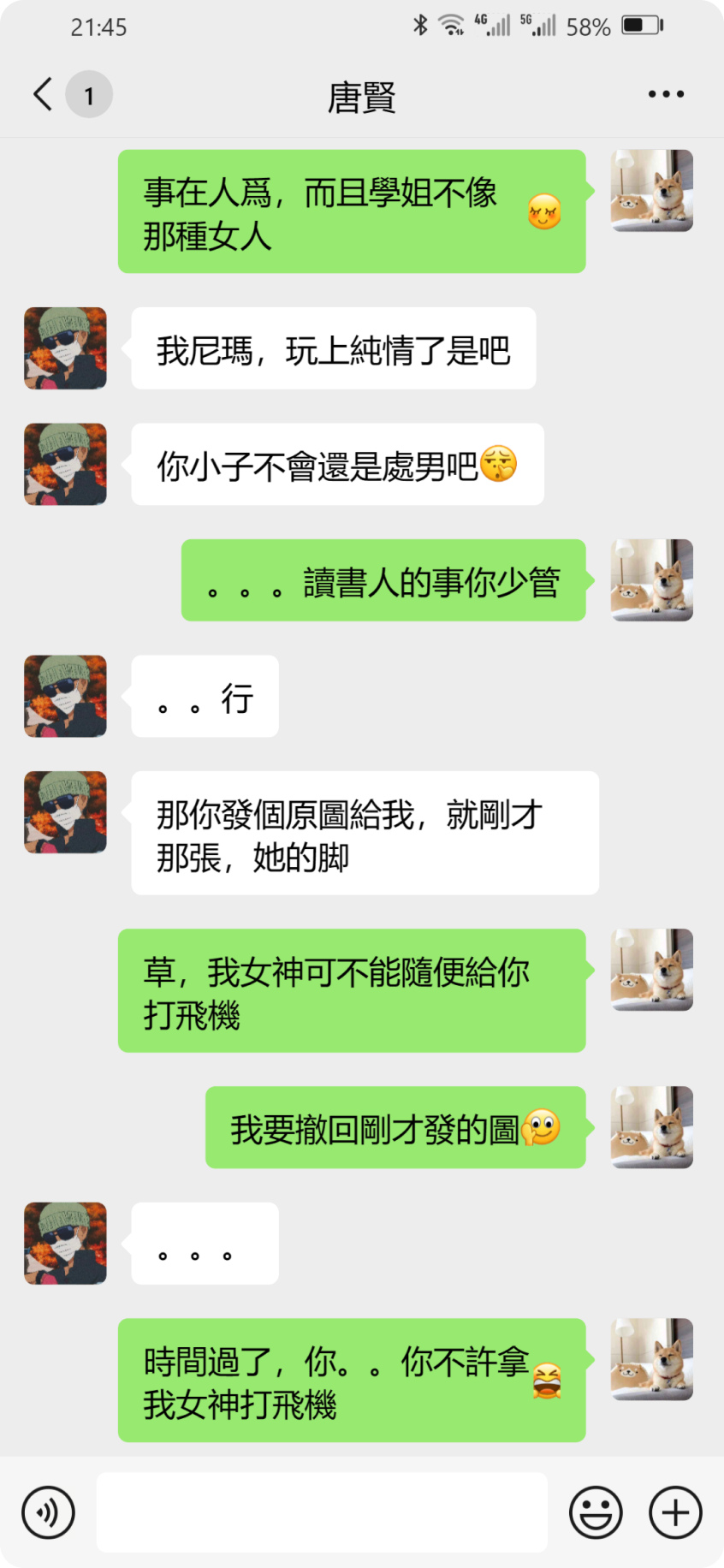Screen dimensions: 724x1568
Task: Tap my Shiba avatar beside 事在人爲 message
Action: [x=651, y=191]
